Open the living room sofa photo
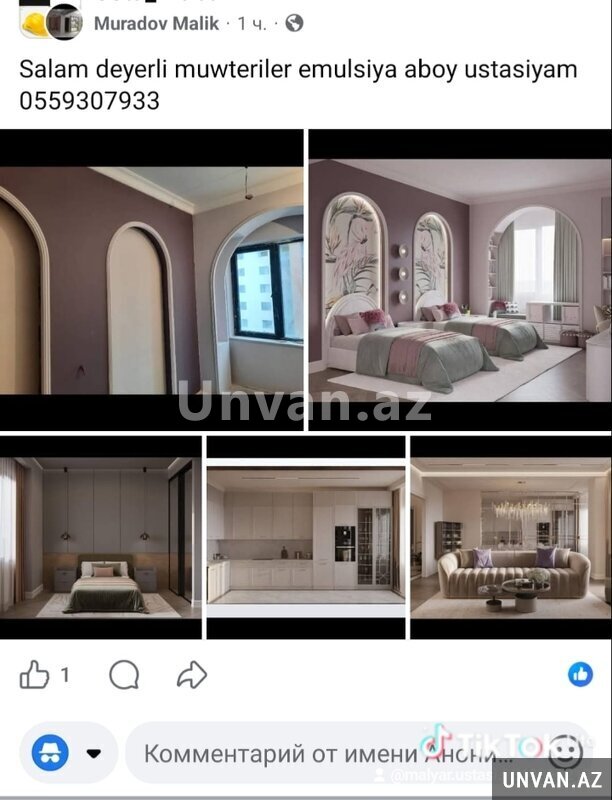The height and width of the screenshot is (800, 612). (510, 537)
